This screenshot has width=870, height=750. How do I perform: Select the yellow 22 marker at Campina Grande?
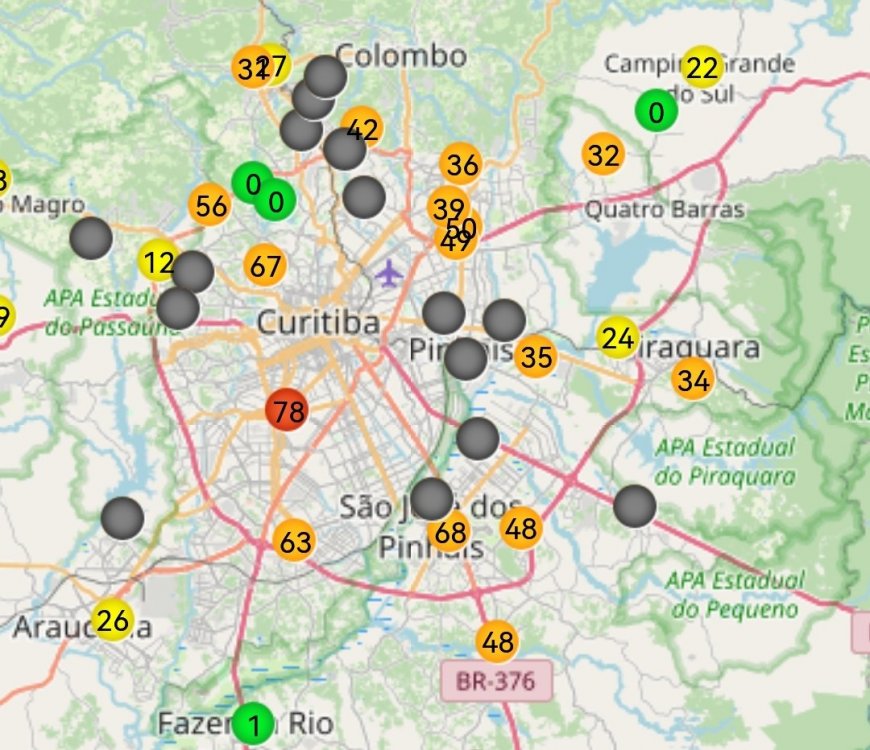[703, 68]
